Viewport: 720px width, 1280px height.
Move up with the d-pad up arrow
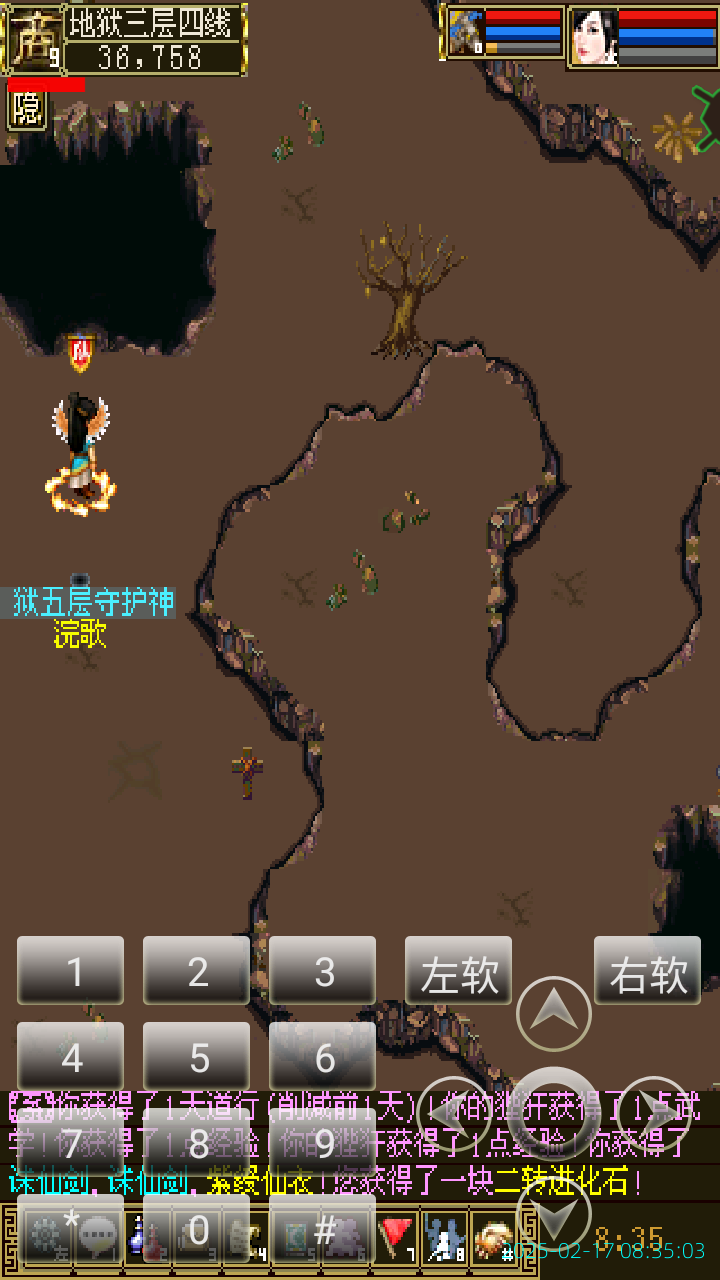click(x=553, y=1013)
